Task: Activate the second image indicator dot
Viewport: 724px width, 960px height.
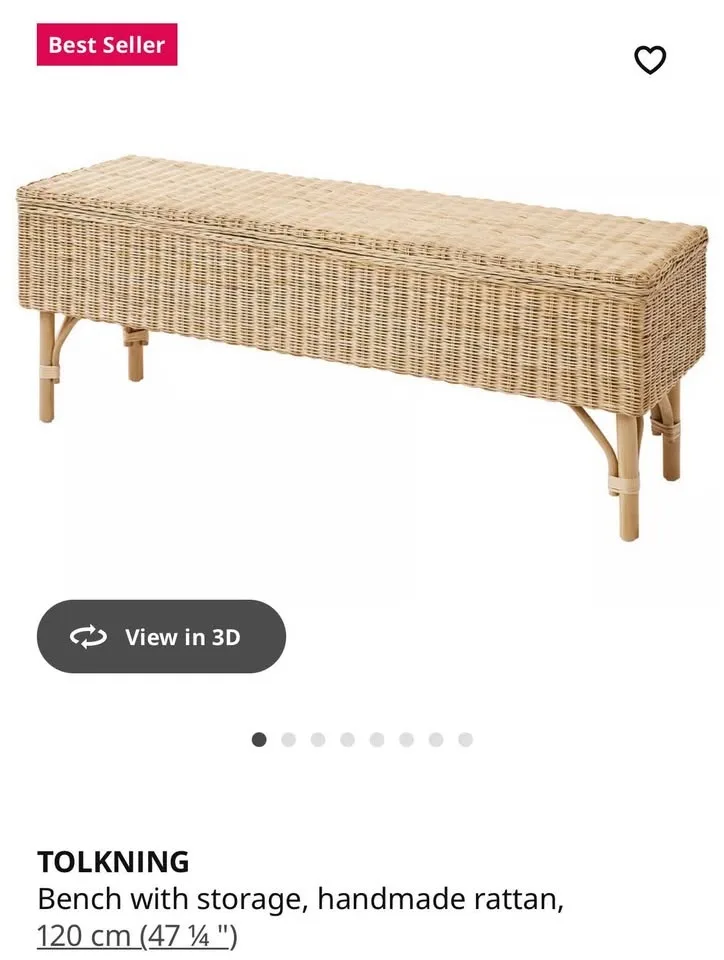Action: pos(290,739)
